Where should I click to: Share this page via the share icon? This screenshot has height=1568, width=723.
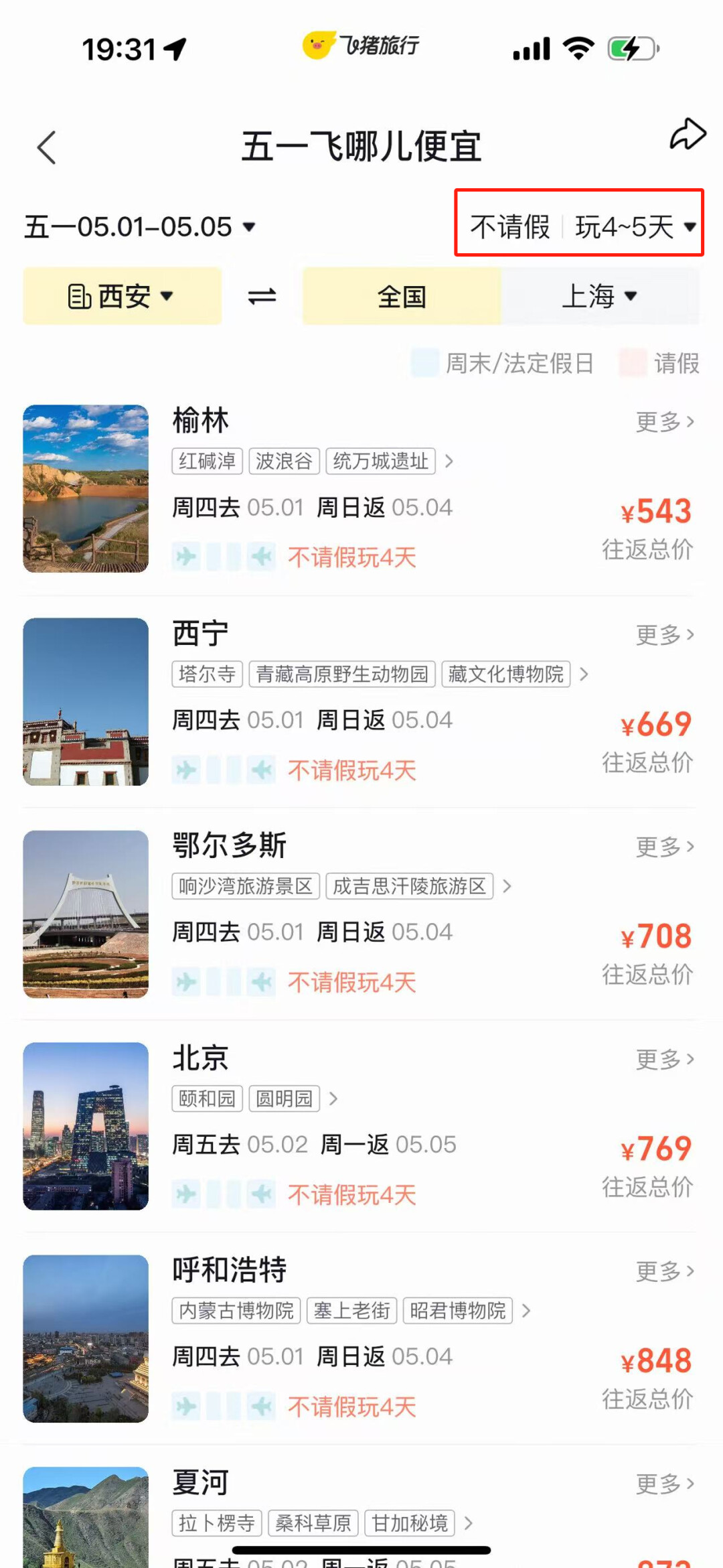(688, 134)
